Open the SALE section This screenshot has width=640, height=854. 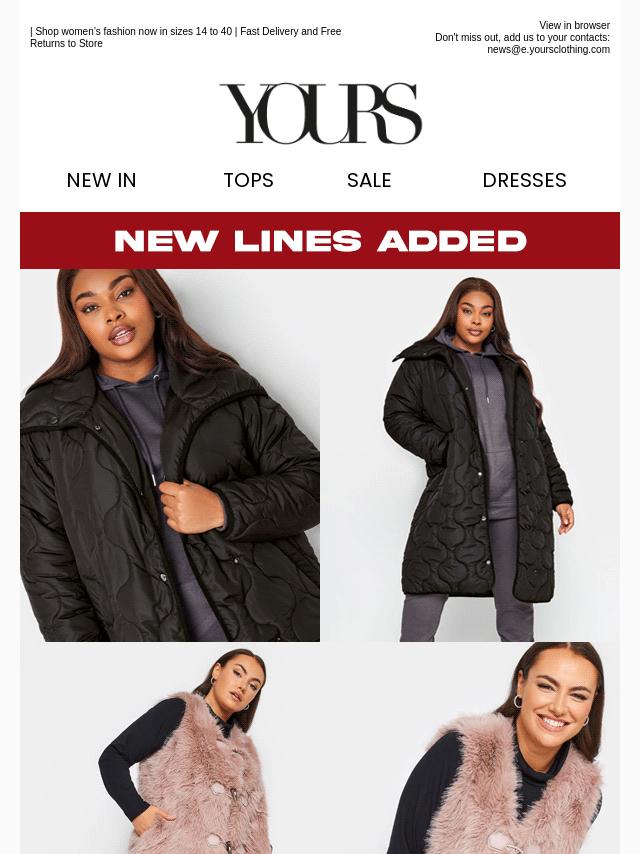click(x=369, y=181)
